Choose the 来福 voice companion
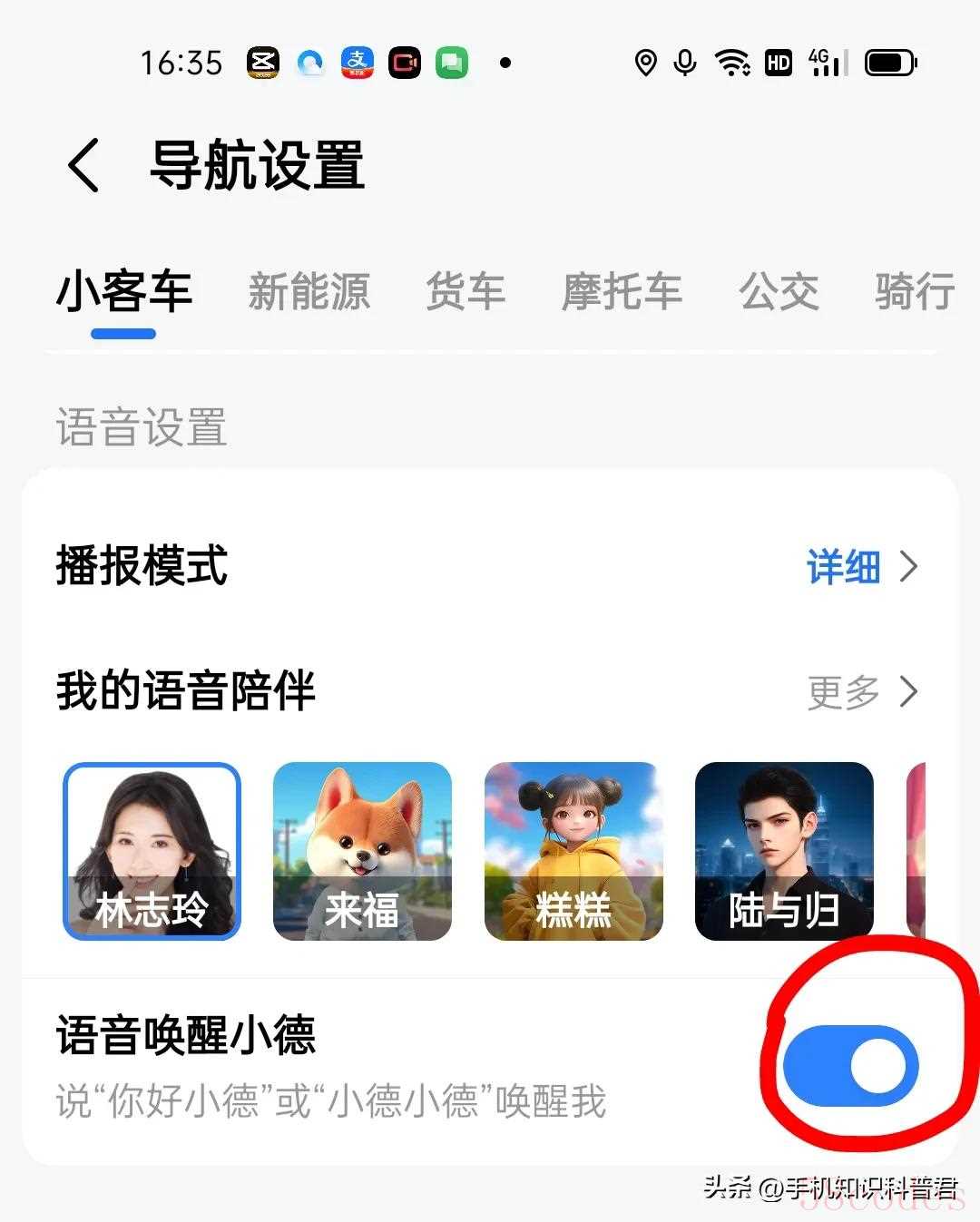Screen dimensions: 980x1222 362,850
